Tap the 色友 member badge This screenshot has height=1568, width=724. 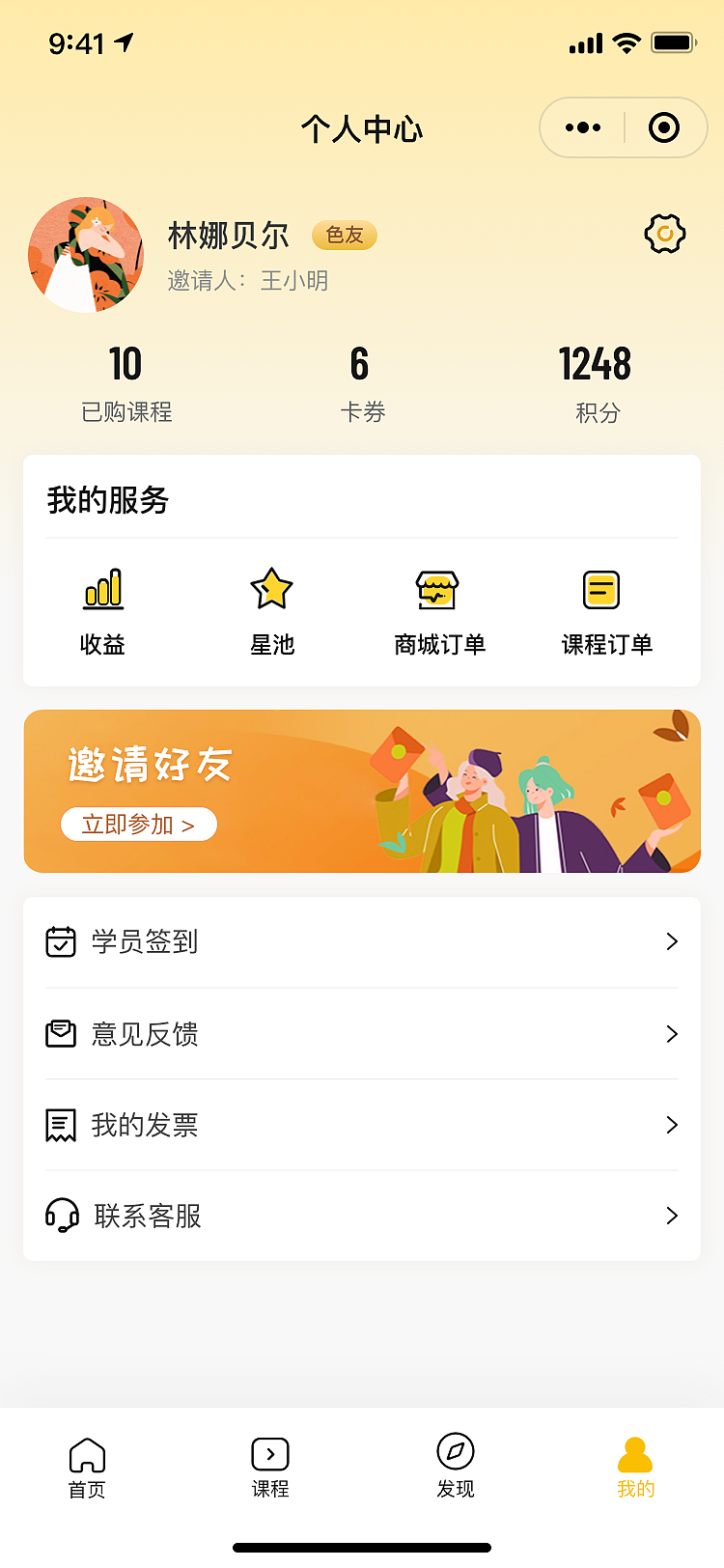click(344, 235)
